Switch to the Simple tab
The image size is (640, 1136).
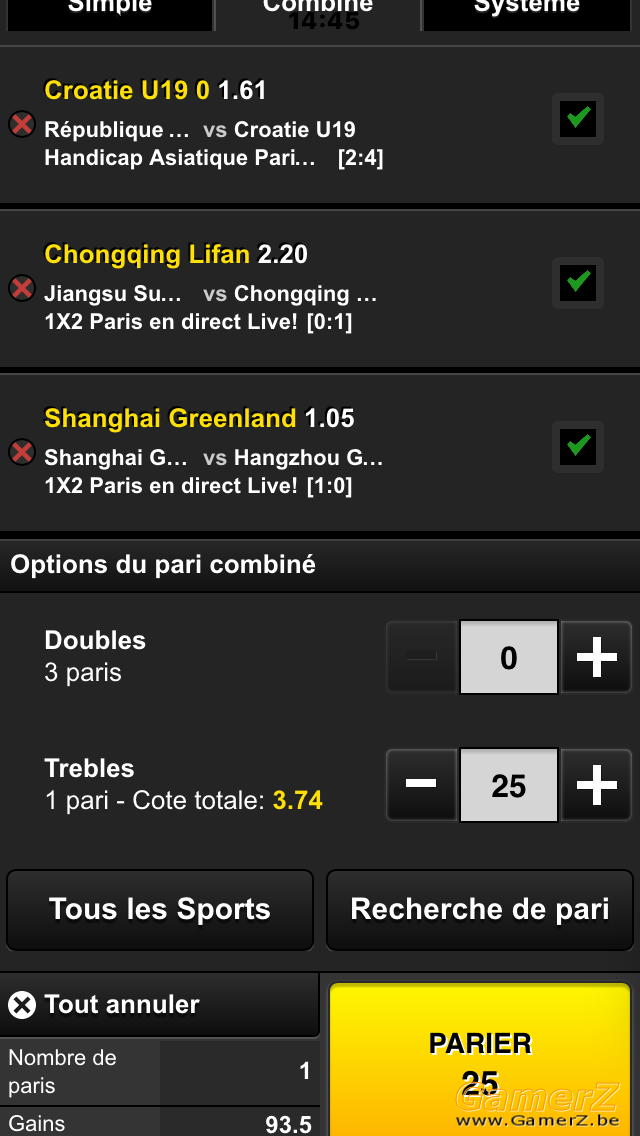click(x=110, y=14)
